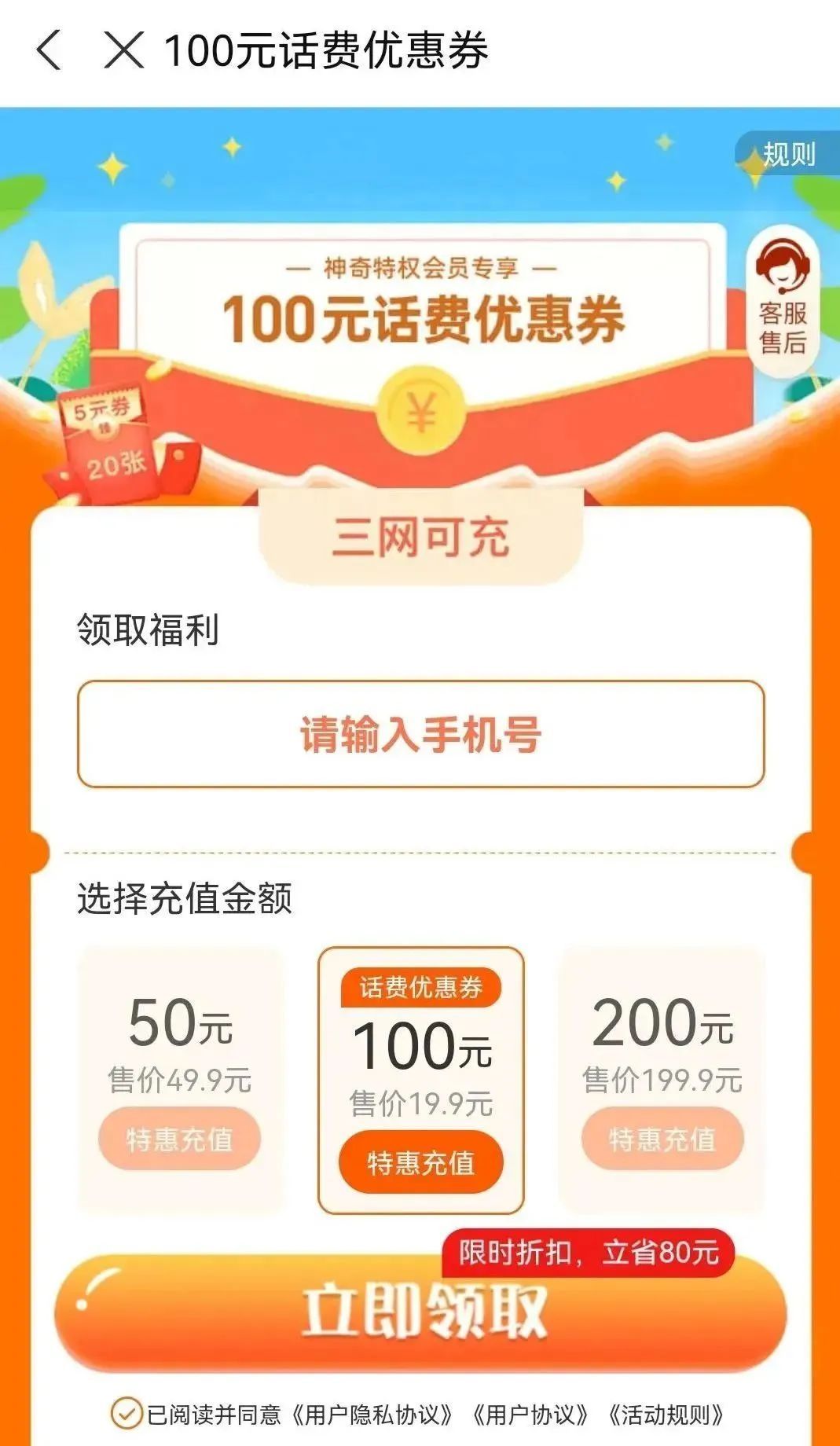The image size is (840, 1446).
Task: Tap the 立即领取 claim button
Action: coord(420,1312)
